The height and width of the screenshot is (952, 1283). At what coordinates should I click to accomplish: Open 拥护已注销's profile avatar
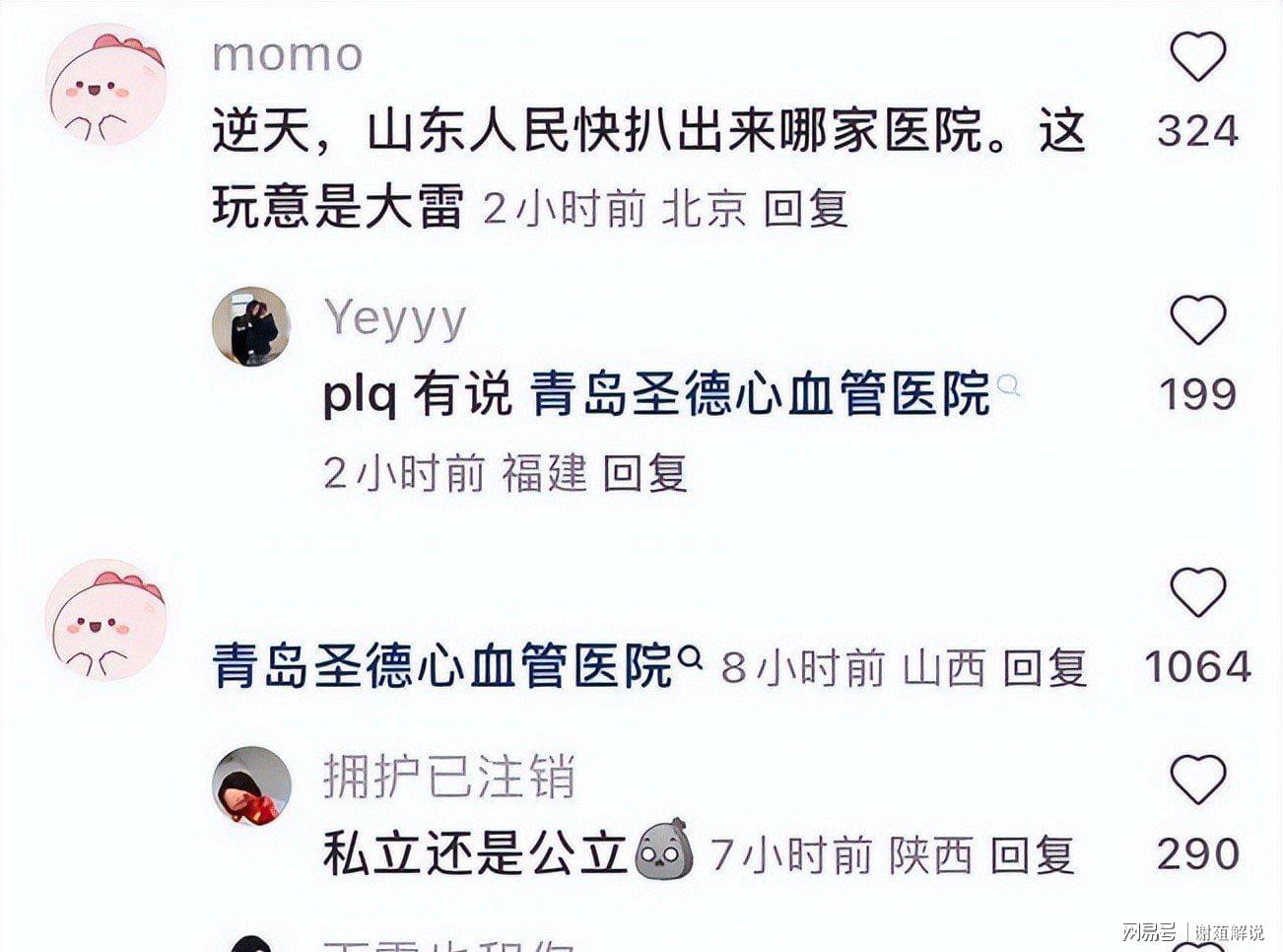[x=252, y=785]
